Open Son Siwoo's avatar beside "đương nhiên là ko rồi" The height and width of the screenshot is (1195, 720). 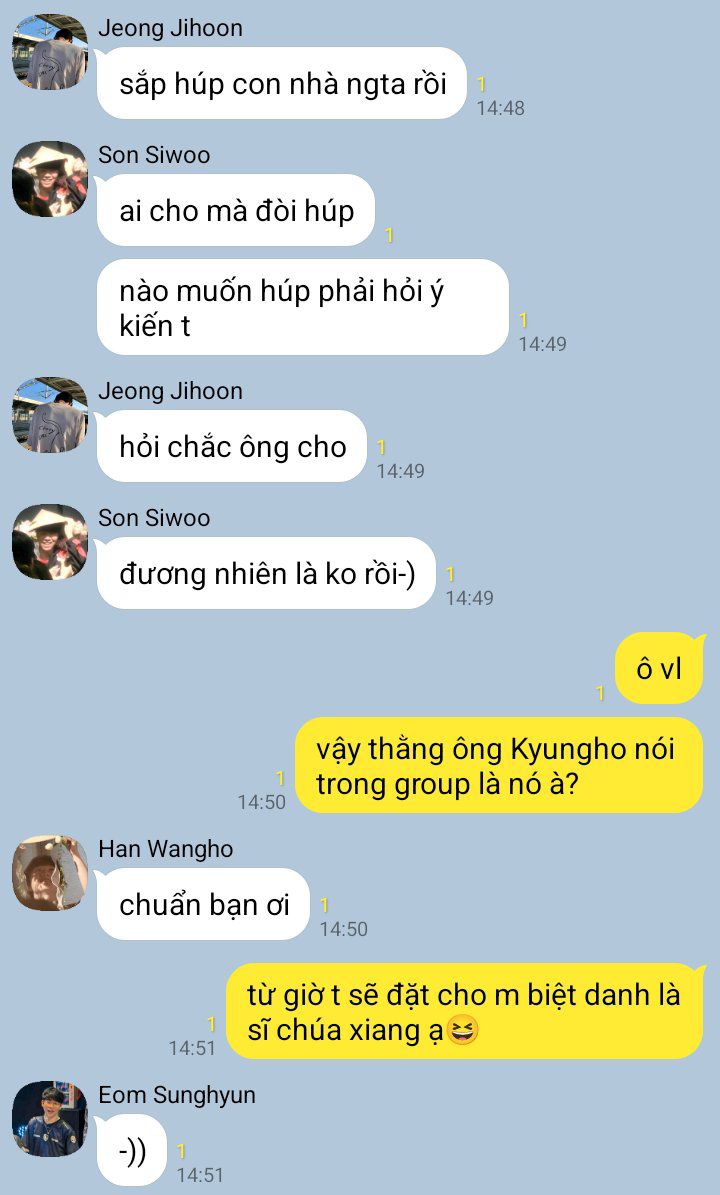tap(50, 542)
